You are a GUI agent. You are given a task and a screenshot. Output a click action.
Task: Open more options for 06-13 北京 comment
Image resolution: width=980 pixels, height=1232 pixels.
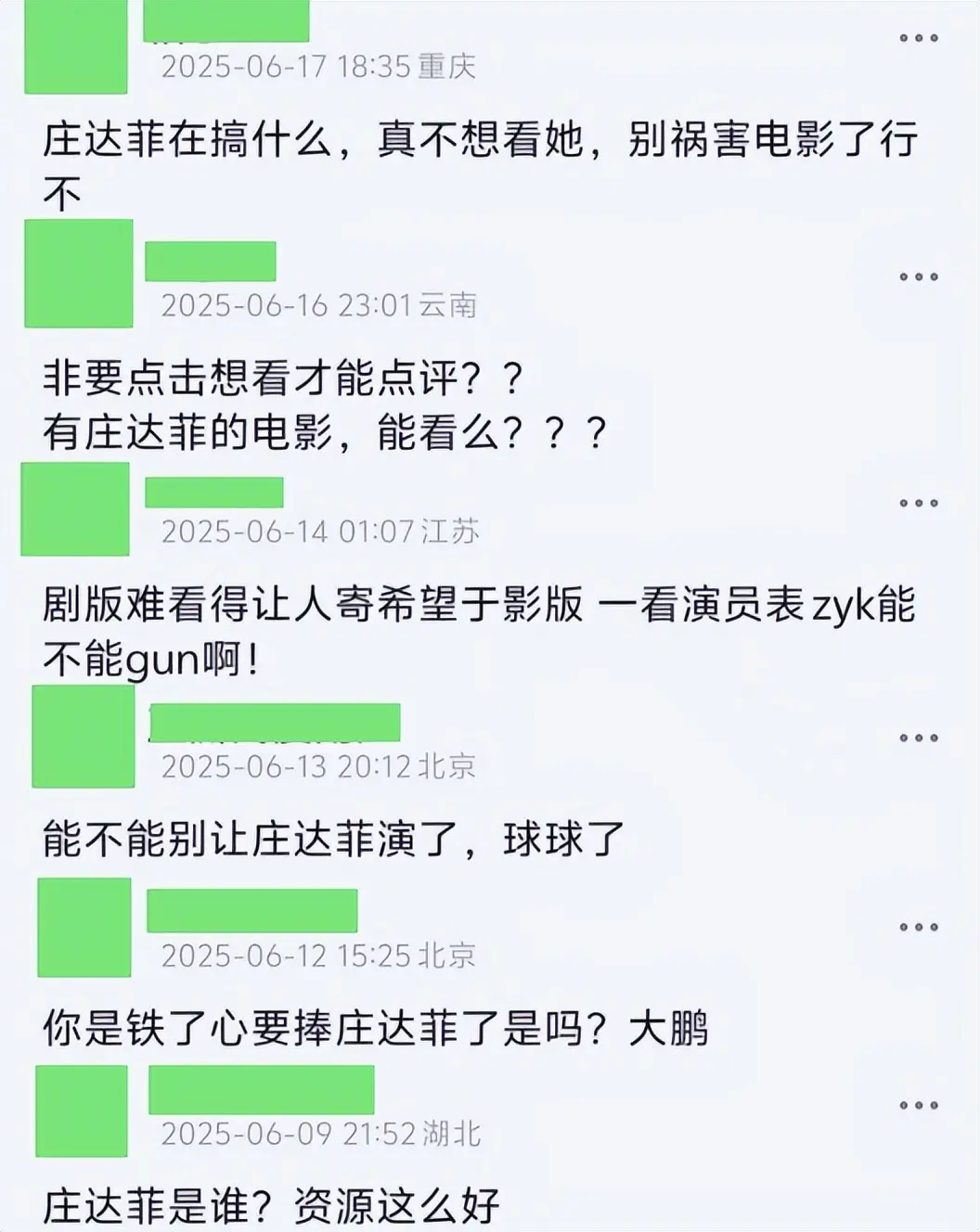pyautogui.click(x=918, y=738)
